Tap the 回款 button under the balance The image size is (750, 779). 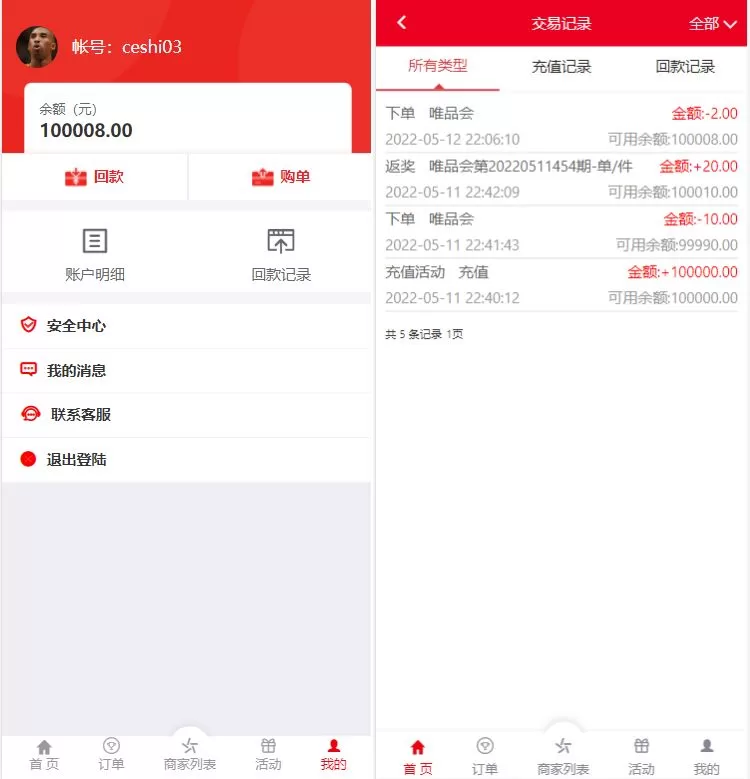[x=95, y=177]
